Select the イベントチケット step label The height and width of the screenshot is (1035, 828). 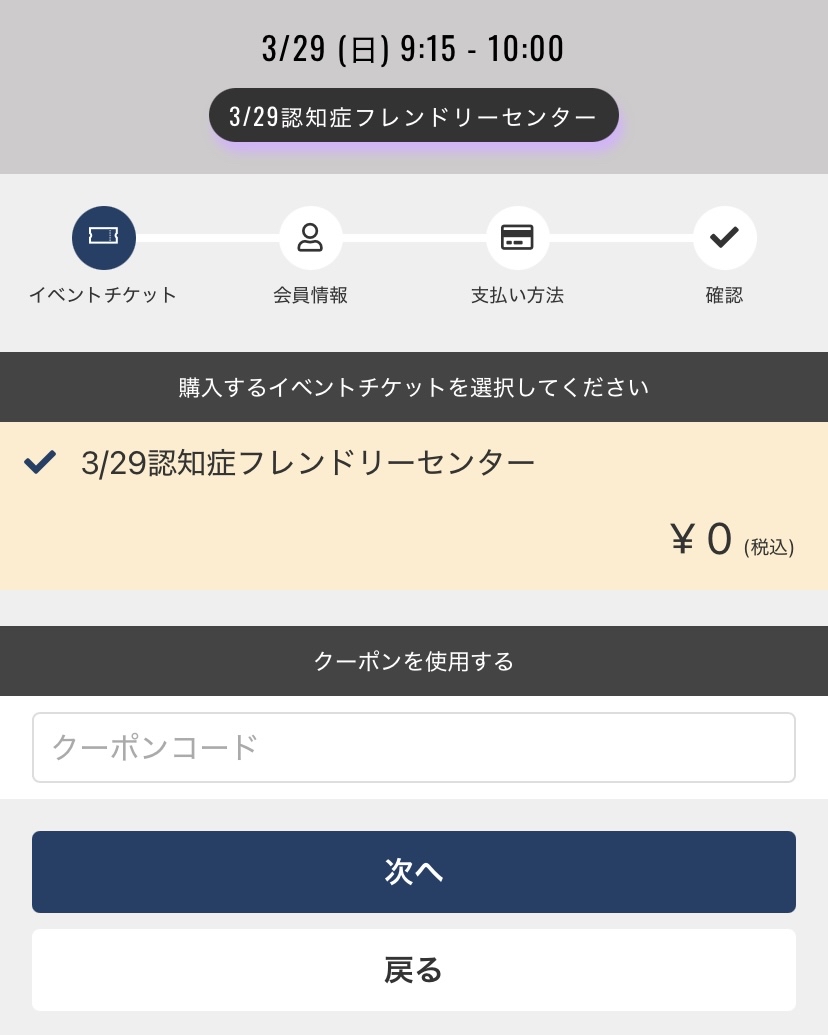click(103, 296)
